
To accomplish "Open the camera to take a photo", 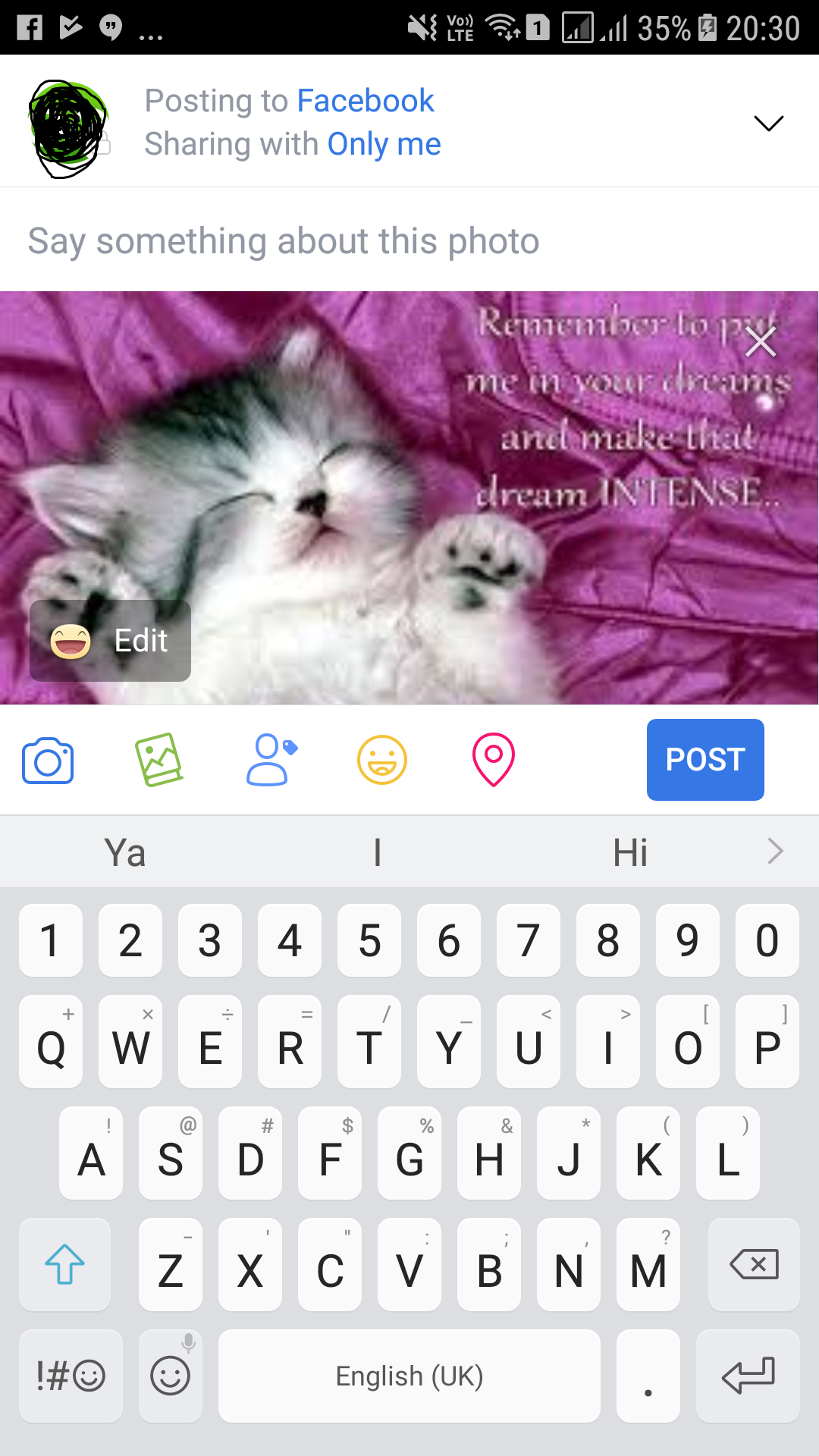I will pyautogui.click(x=48, y=761).
